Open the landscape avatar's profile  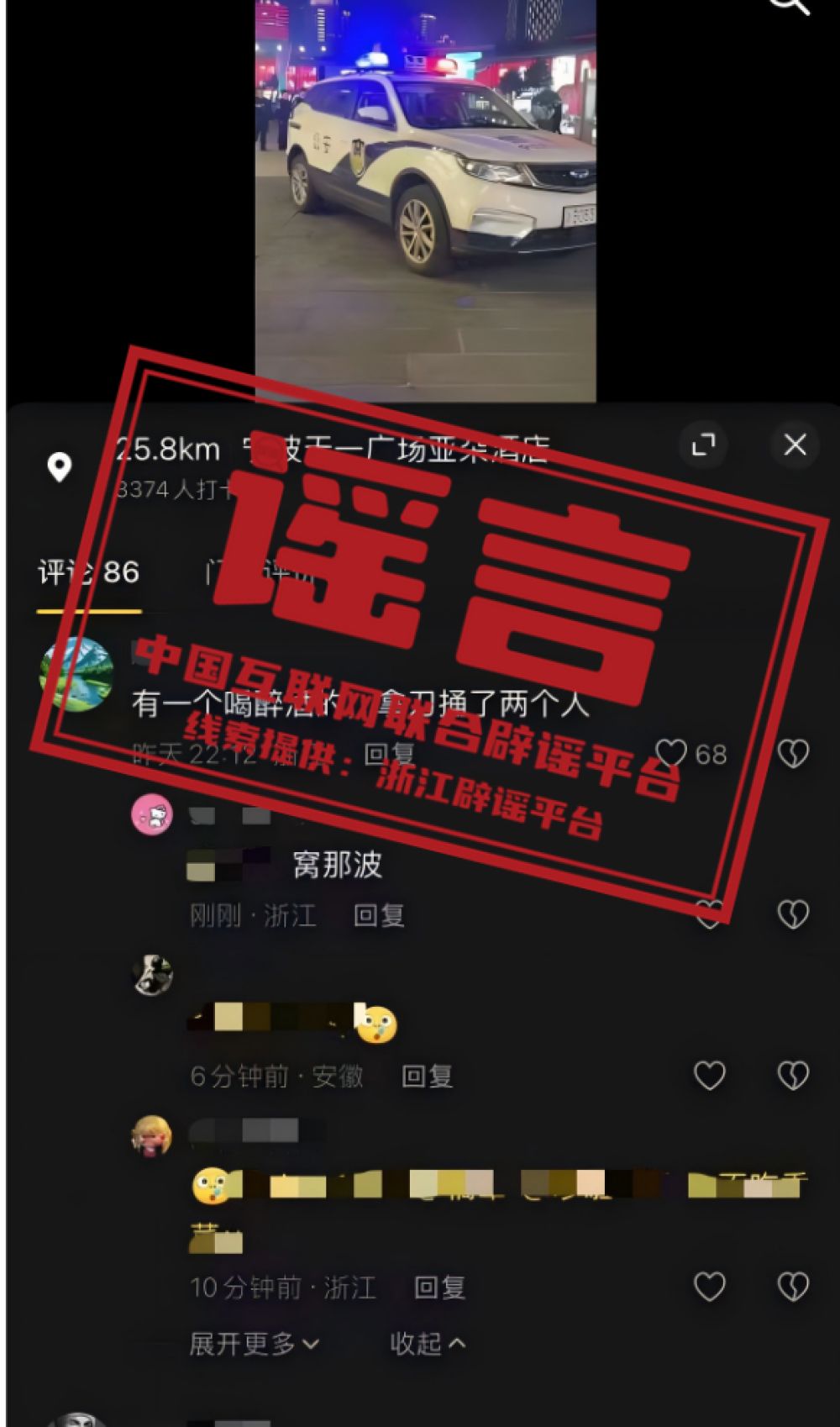click(x=76, y=674)
